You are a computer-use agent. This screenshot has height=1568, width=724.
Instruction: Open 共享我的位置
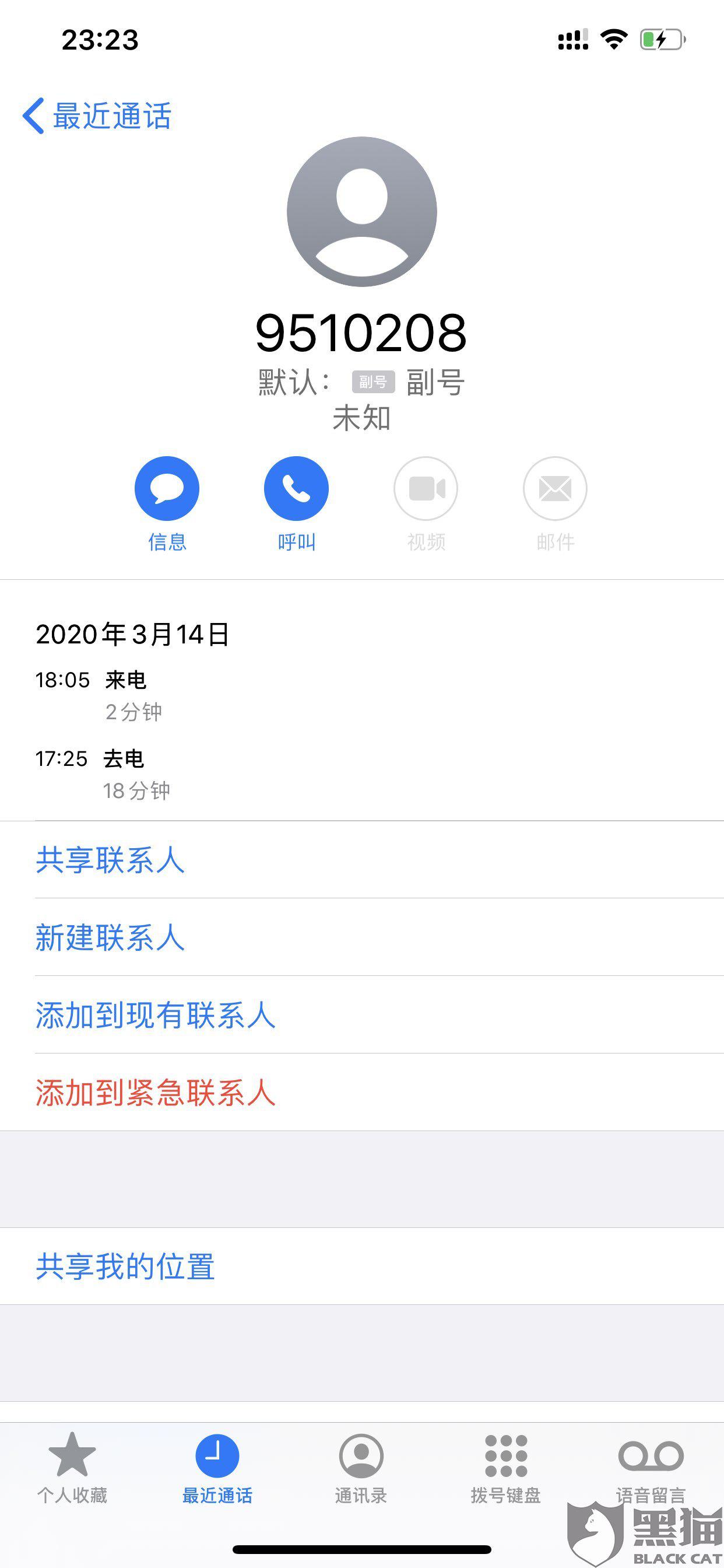125,1266
